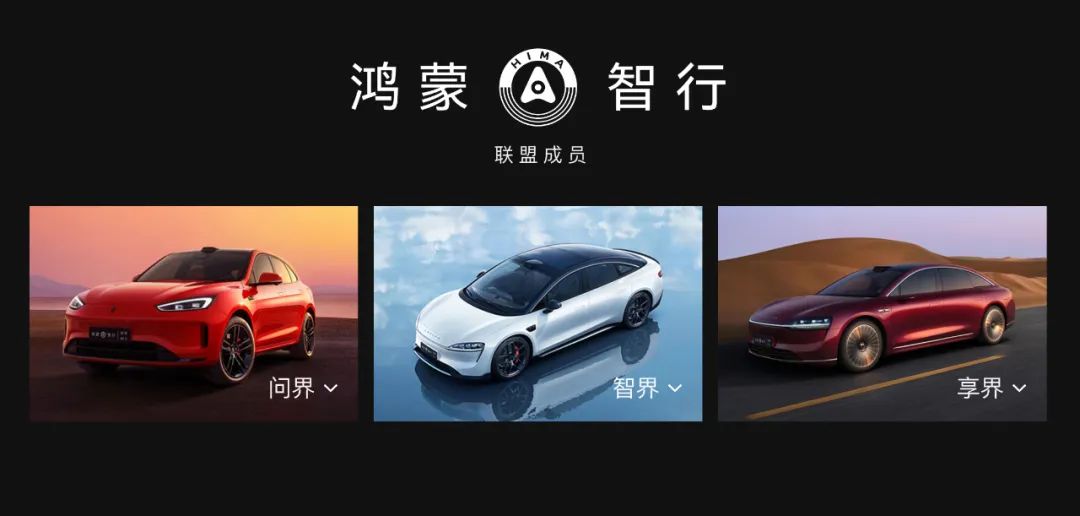Expand the 智界 brand card
Image resolution: width=1080 pixels, height=516 pixels.
[x=675, y=389]
